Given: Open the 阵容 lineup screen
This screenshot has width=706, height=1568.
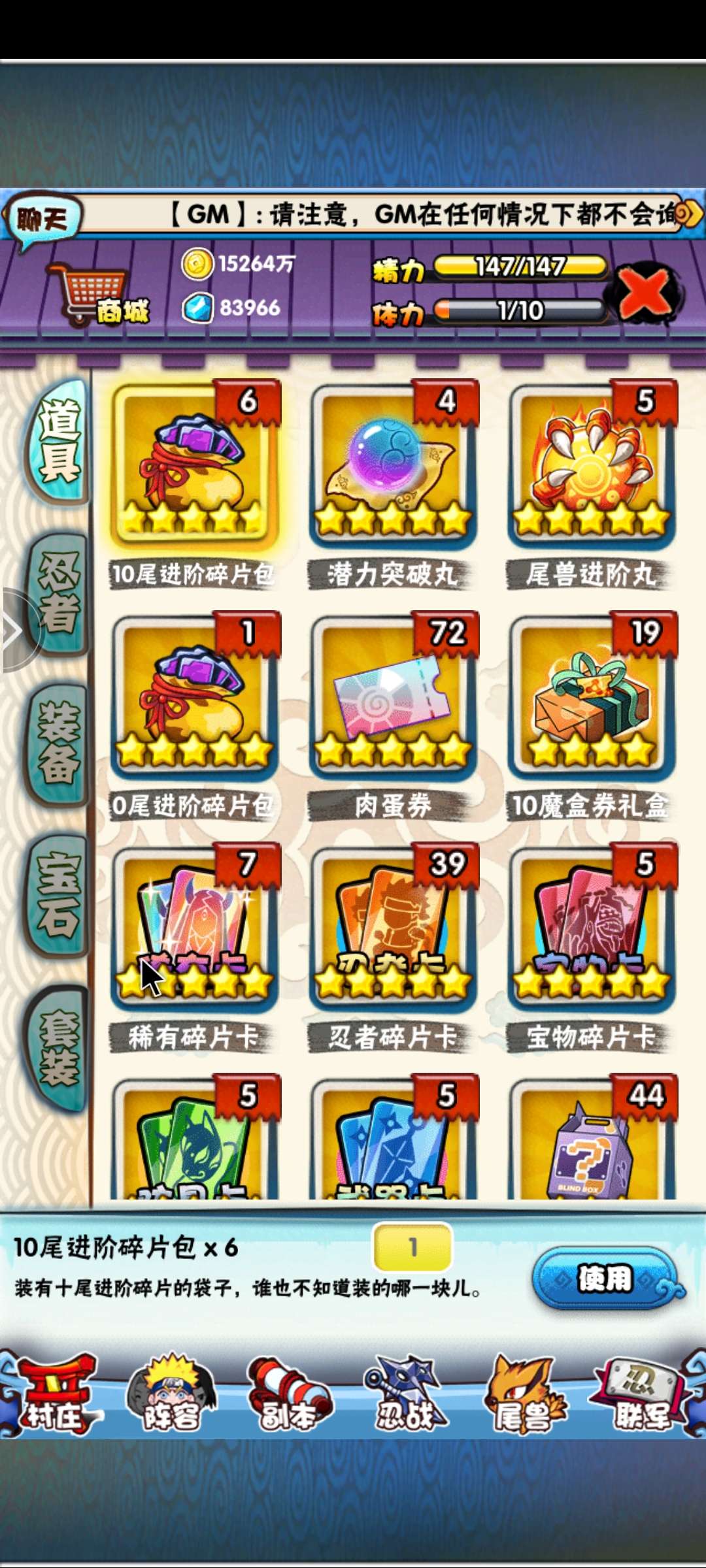Looking at the screenshot, I should 171,1395.
